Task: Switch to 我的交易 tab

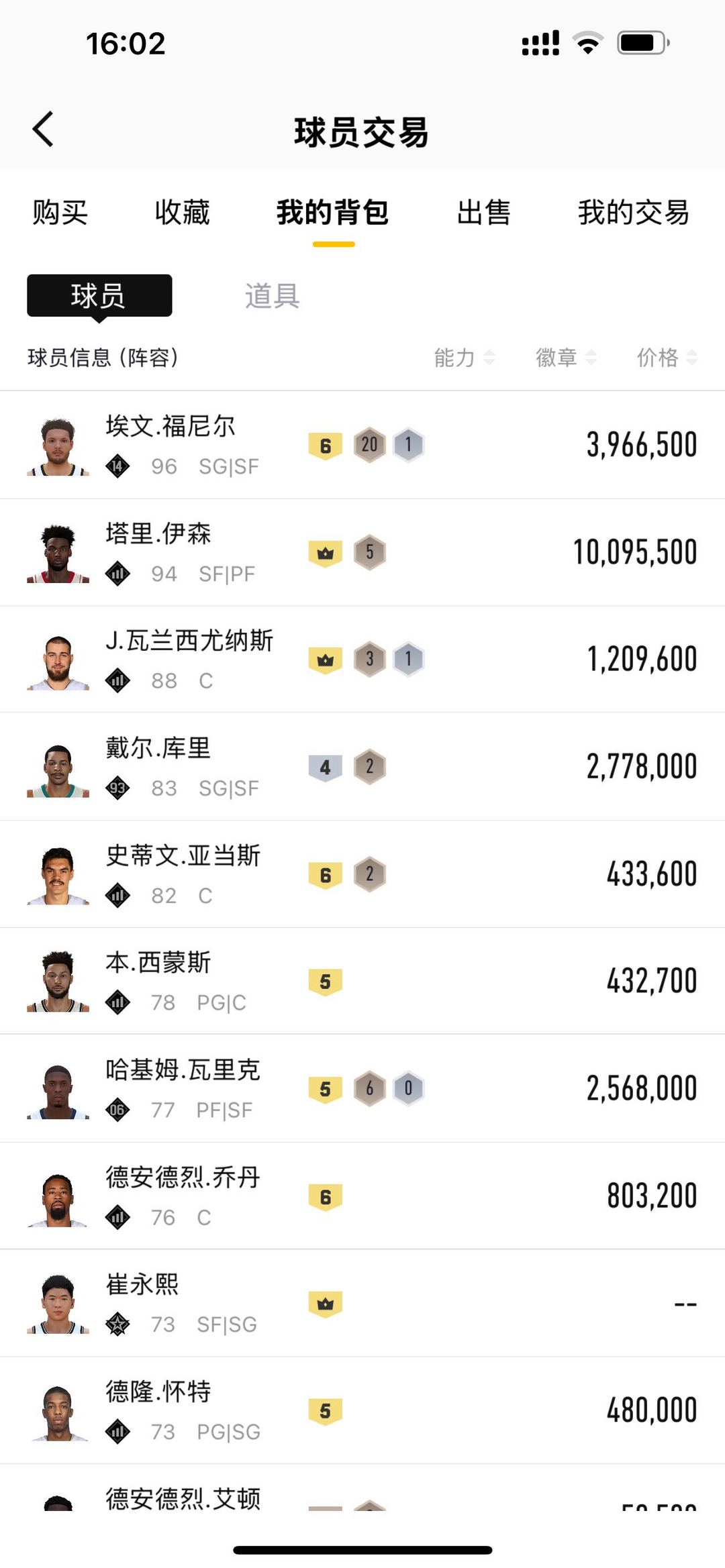Action: [x=633, y=213]
